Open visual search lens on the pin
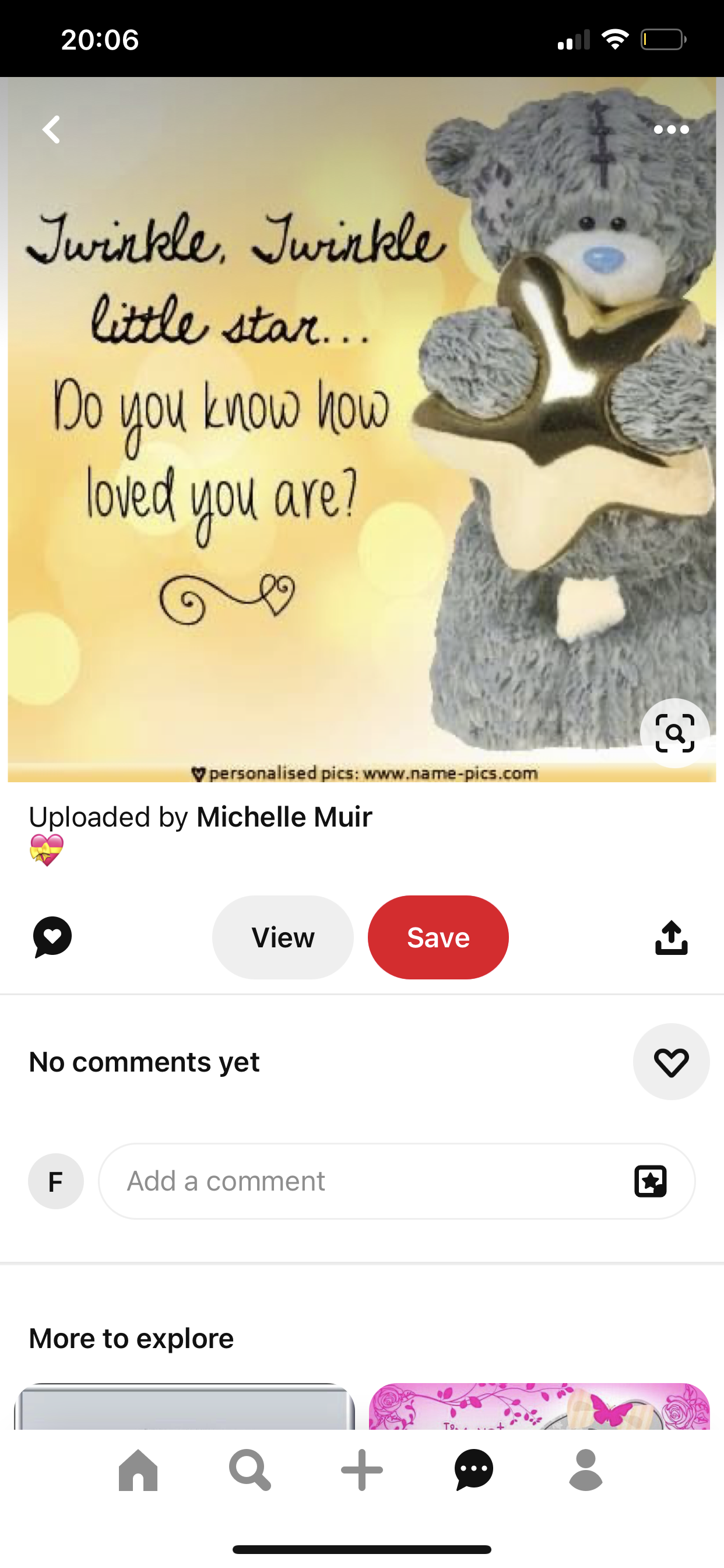This screenshot has width=724, height=1568. click(674, 733)
